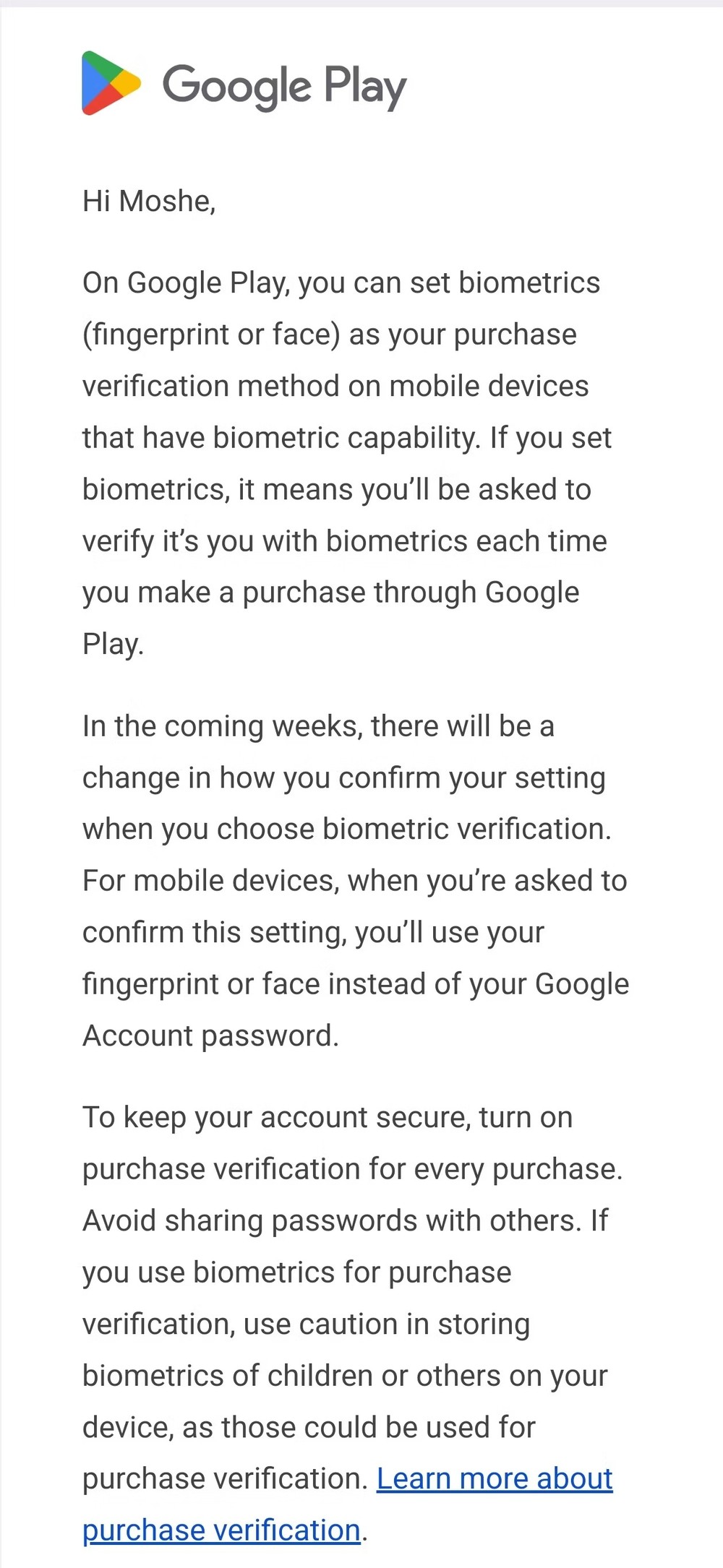Open the 'Learn more about purchase verification' link

click(494, 1479)
